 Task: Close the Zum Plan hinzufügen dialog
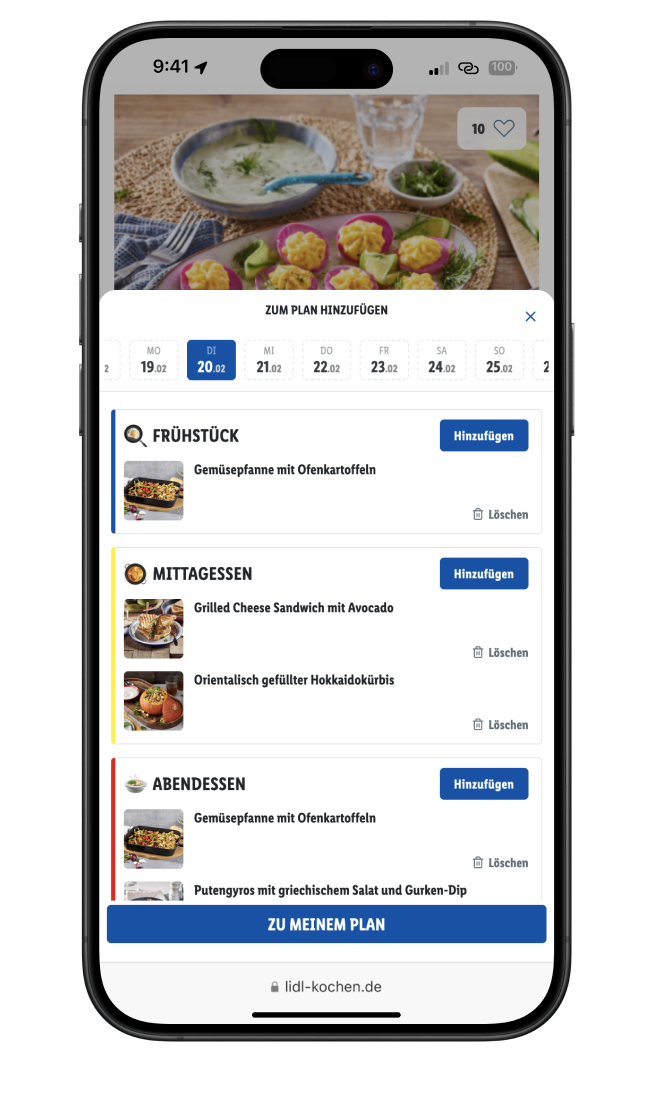pos(530,317)
